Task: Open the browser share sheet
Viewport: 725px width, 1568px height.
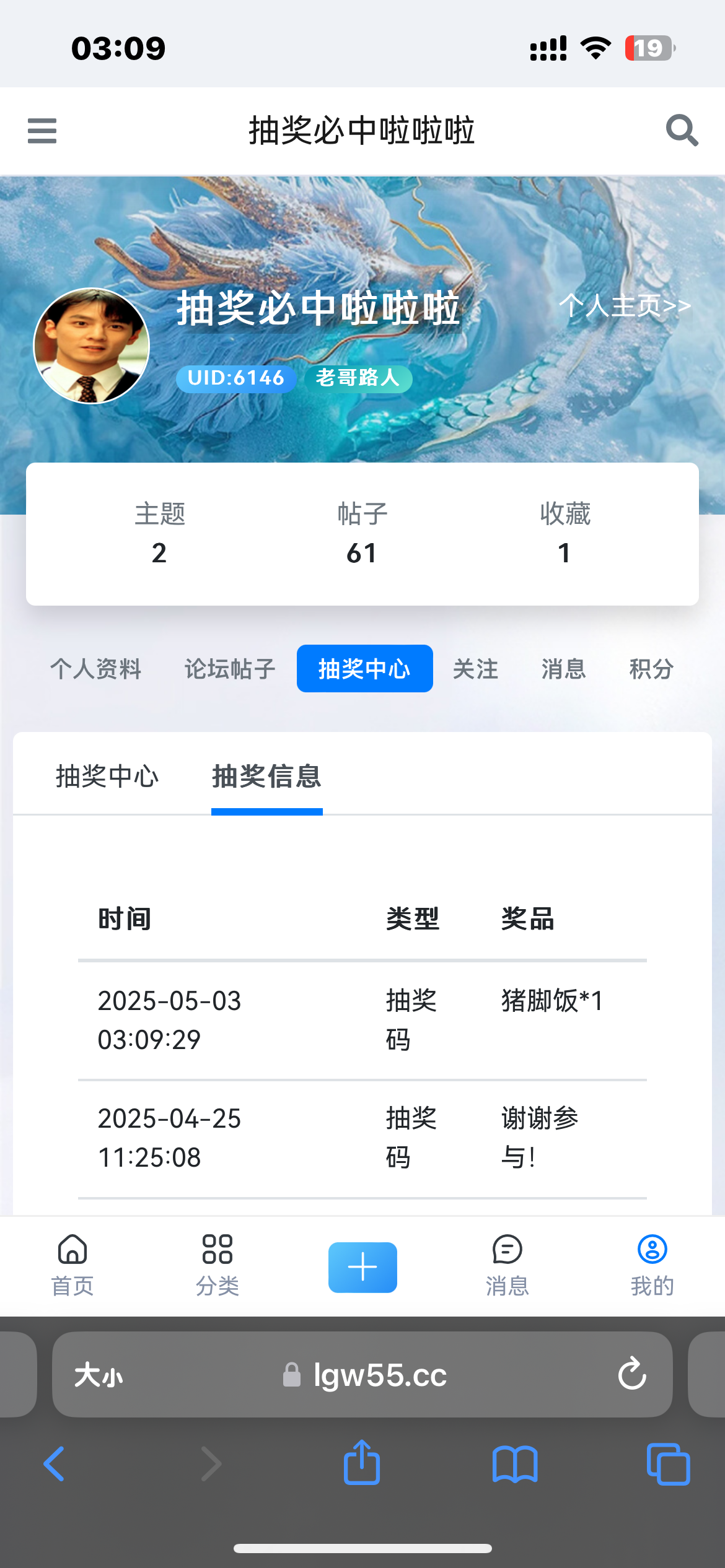Action: tap(362, 1462)
